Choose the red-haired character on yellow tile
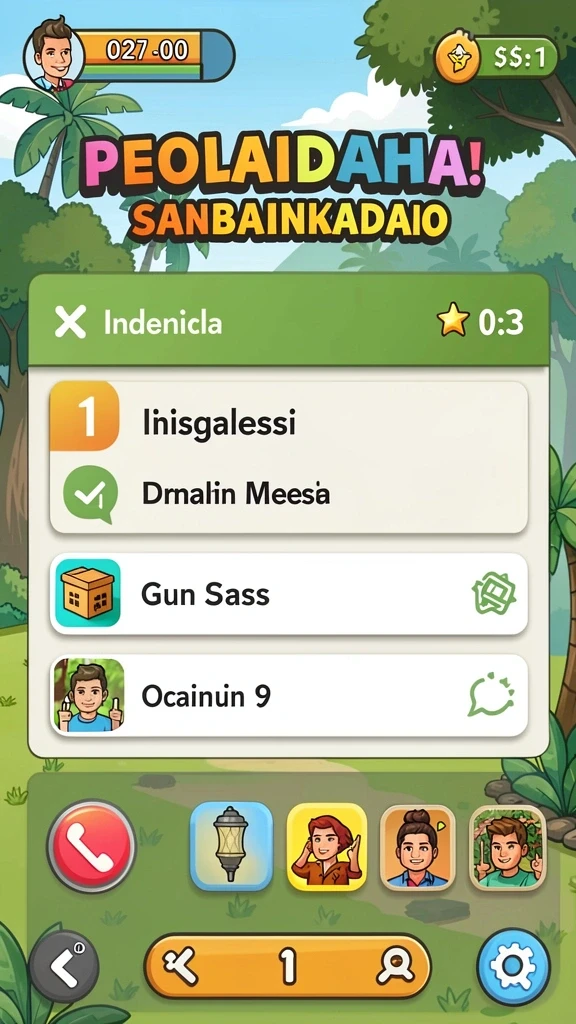 [327, 846]
